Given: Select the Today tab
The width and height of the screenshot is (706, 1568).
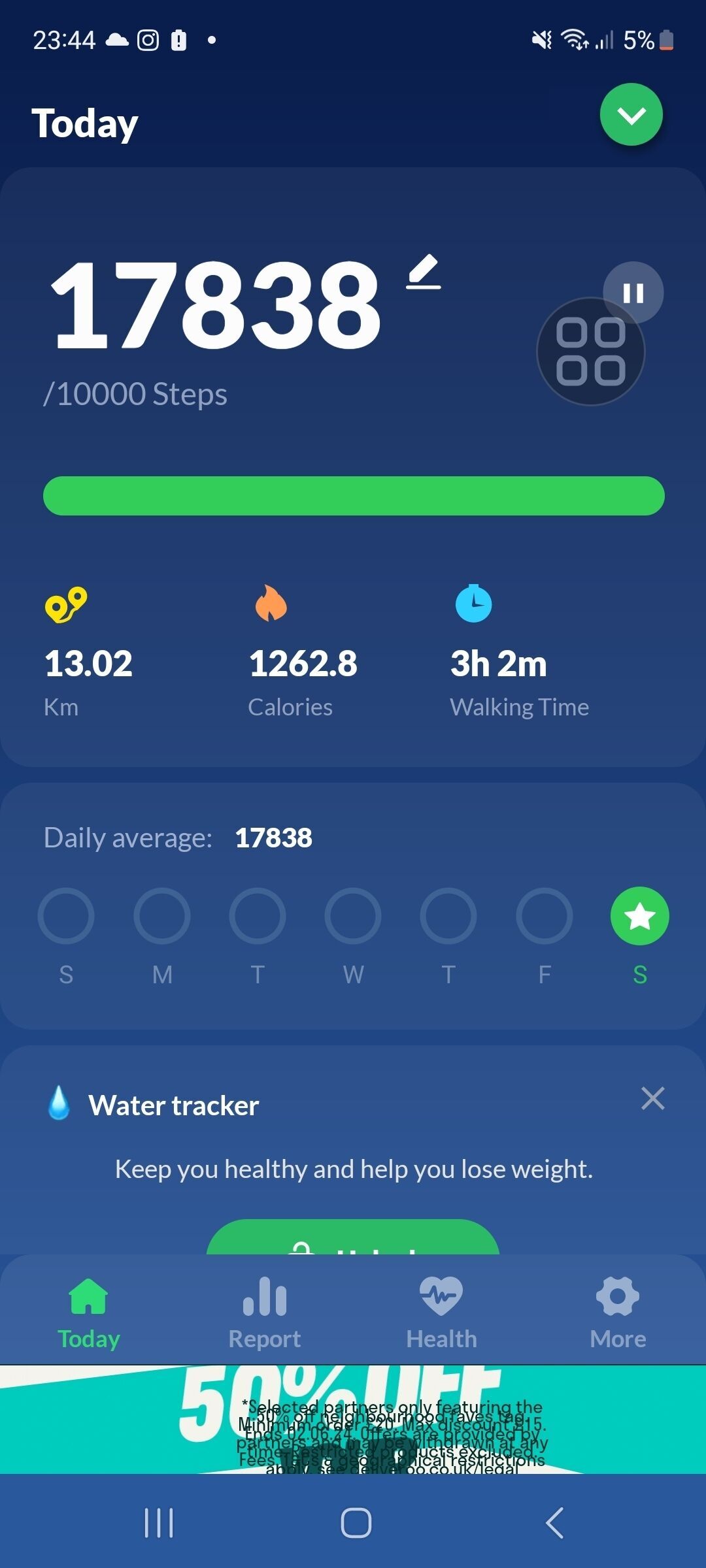Looking at the screenshot, I should click(x=88, y=1313).
